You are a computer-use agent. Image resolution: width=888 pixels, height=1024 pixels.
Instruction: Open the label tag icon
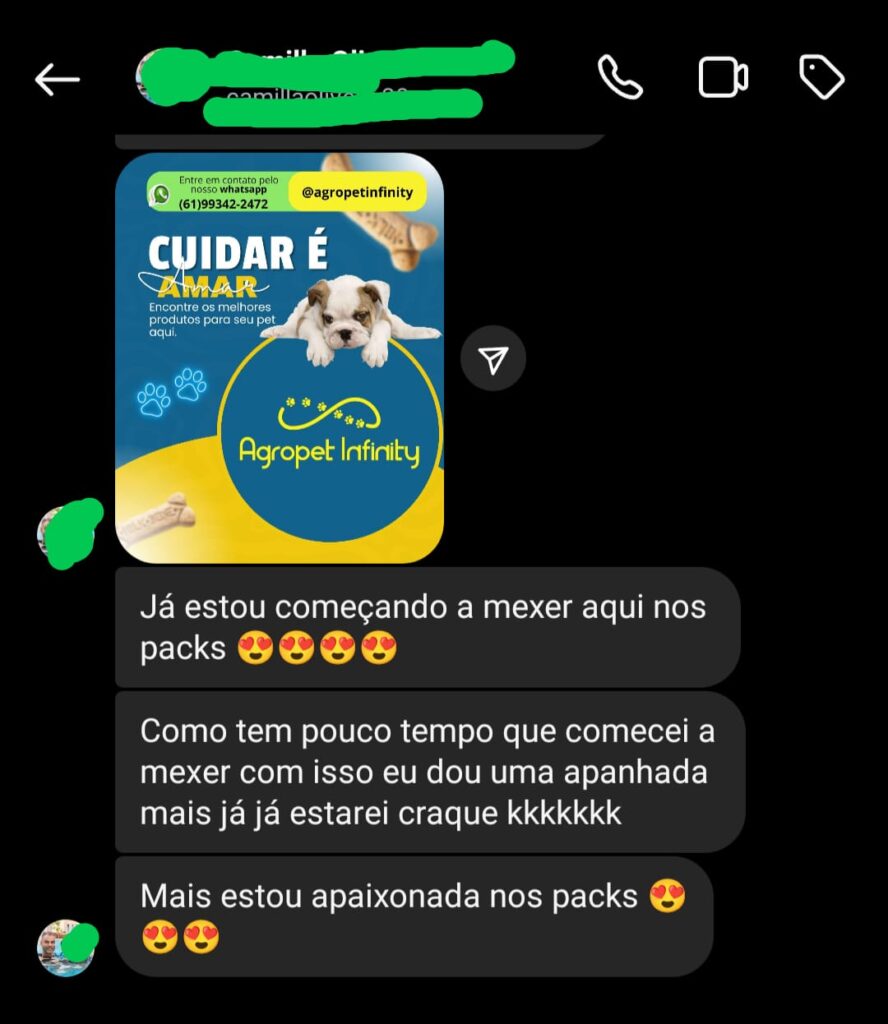click(821, 78)
